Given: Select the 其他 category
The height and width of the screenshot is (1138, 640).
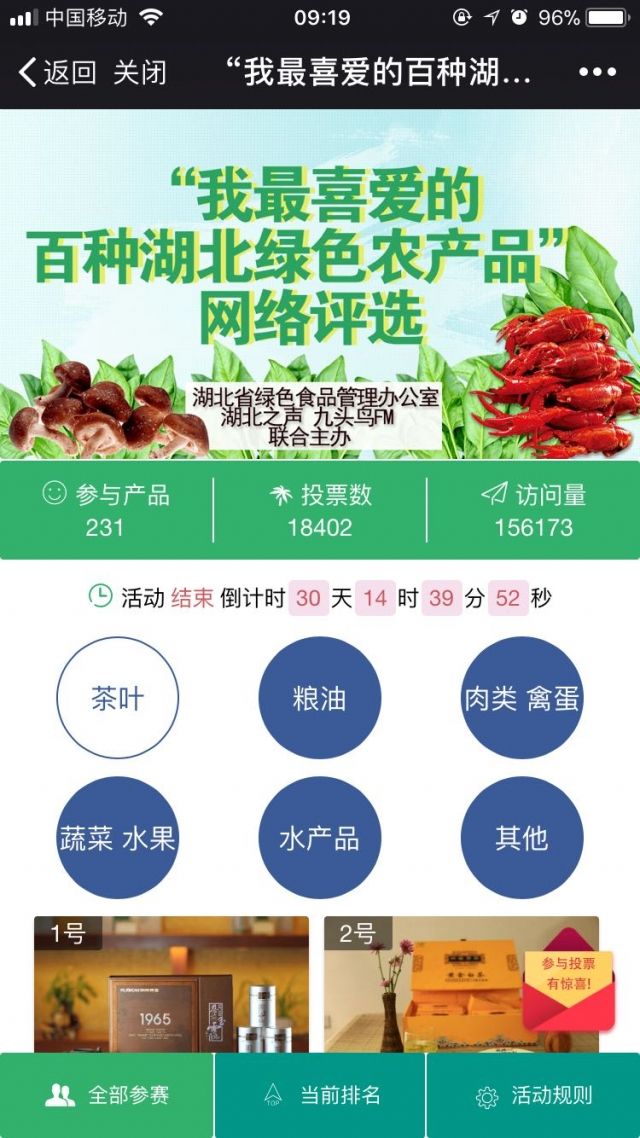Looking at the screenshot, I should pyautogui.click(x=521, y=837).
